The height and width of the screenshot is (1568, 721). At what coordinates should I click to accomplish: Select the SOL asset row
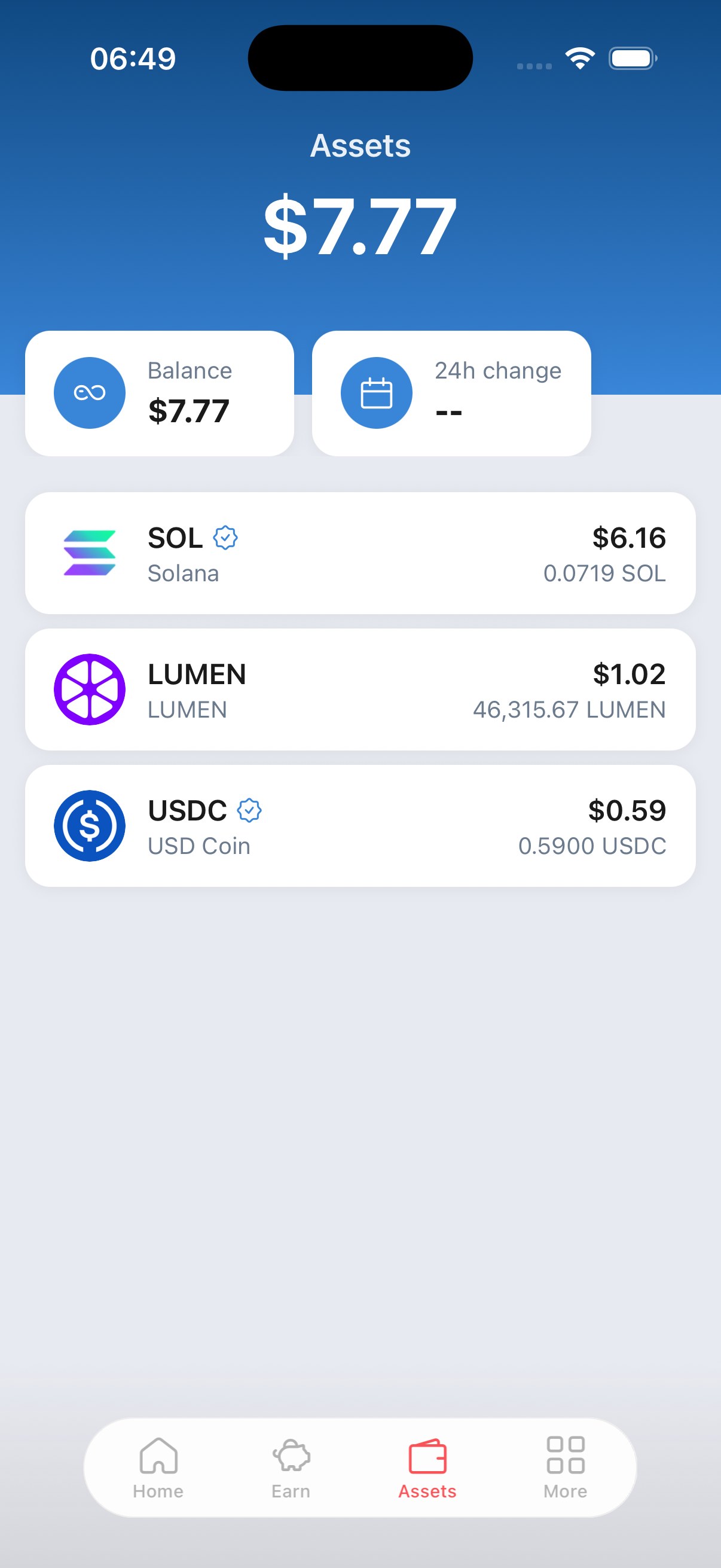[360, 552]
